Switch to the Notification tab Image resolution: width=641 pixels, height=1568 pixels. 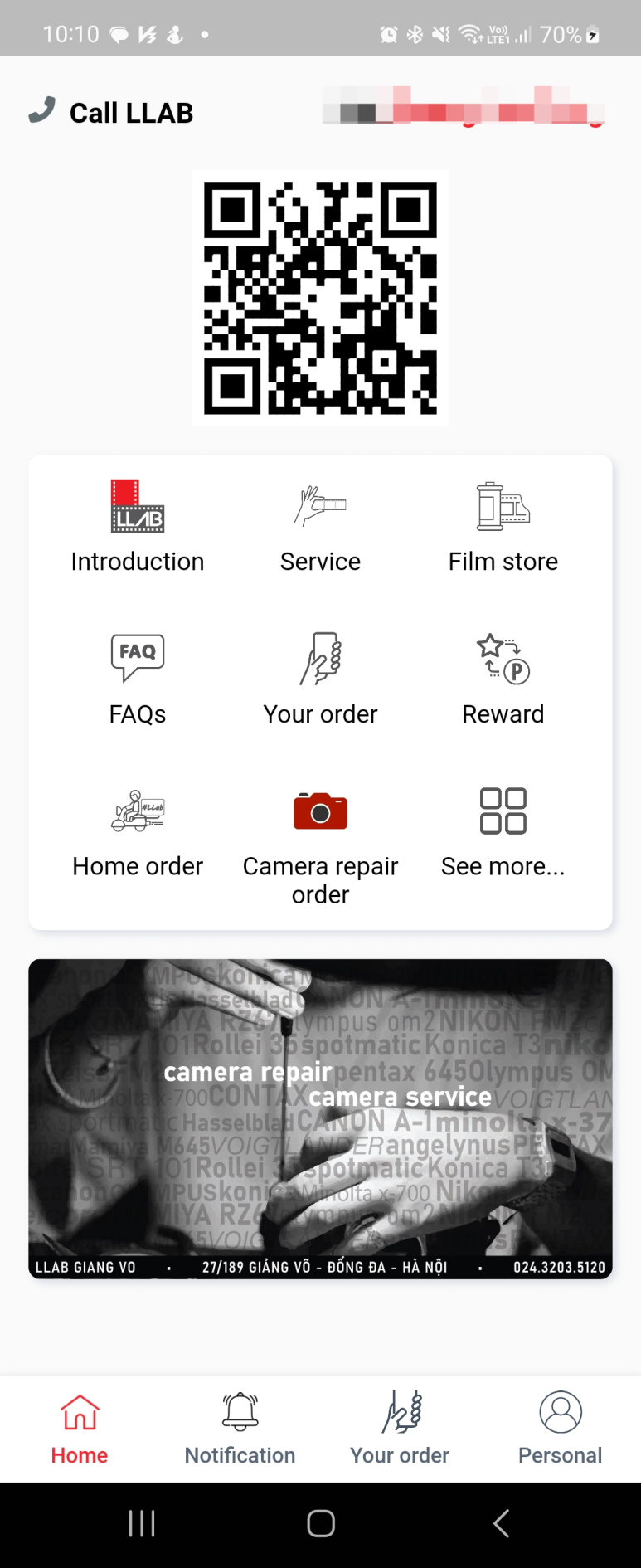(240, 1429)
